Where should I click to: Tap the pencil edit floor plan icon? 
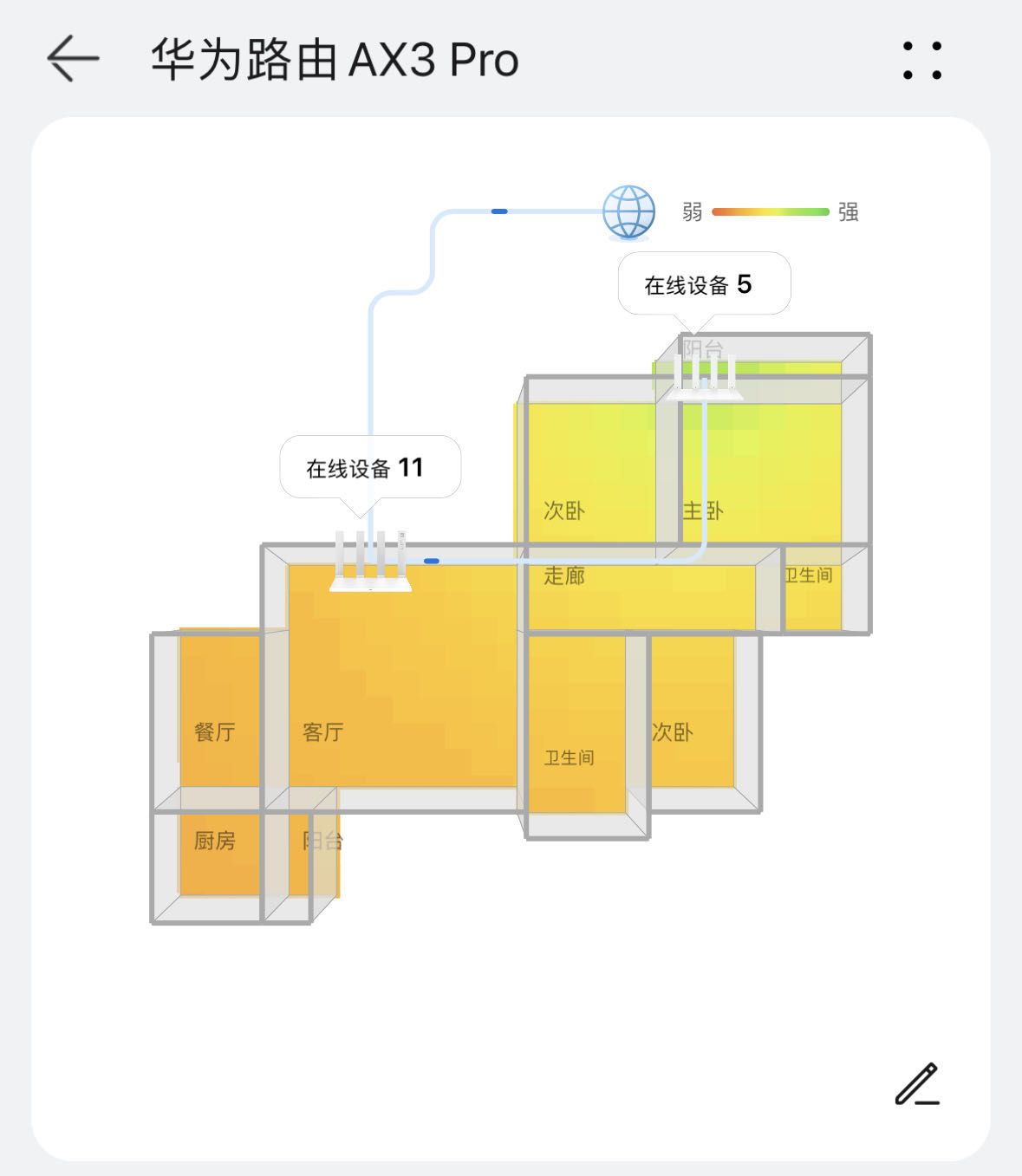[x=917, y=1084]
